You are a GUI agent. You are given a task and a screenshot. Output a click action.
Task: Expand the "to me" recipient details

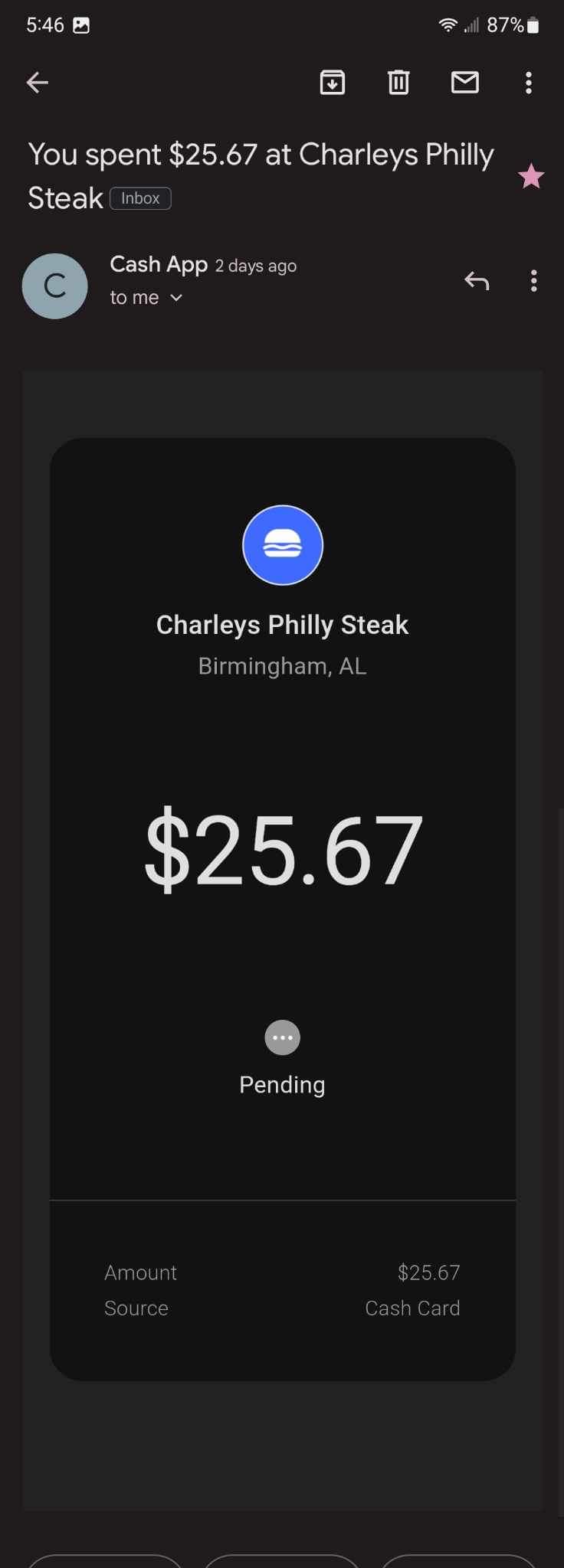[x=176, y=298]
